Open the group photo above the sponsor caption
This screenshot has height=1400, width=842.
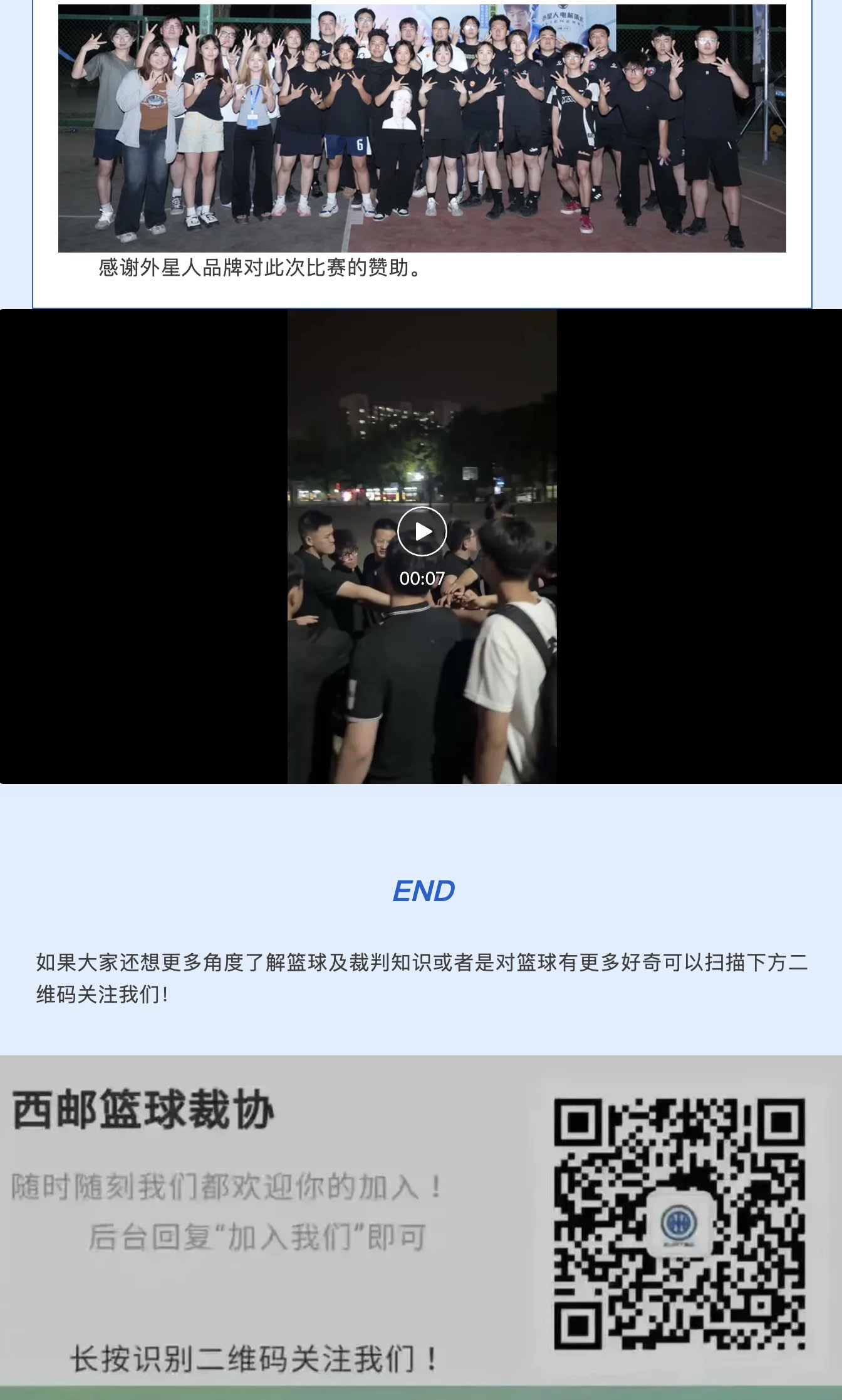(422, 128)
